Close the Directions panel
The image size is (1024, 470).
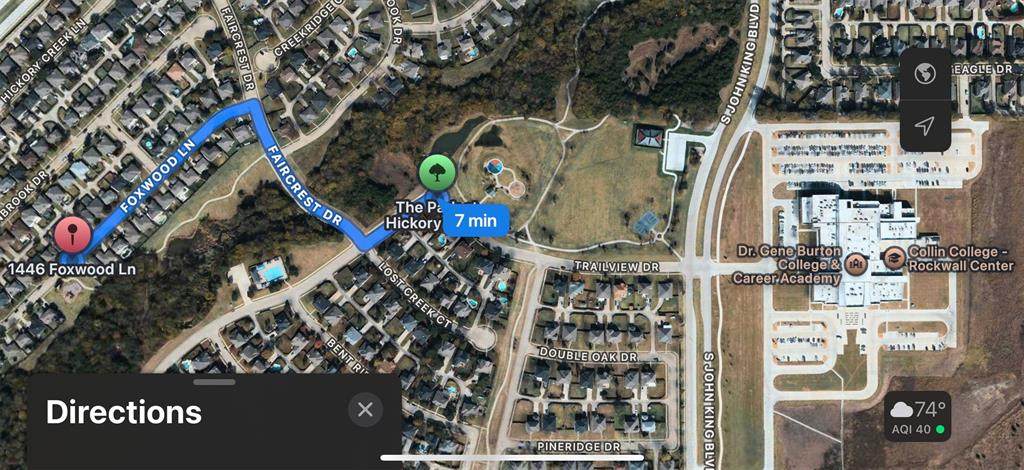click(365, 409)
